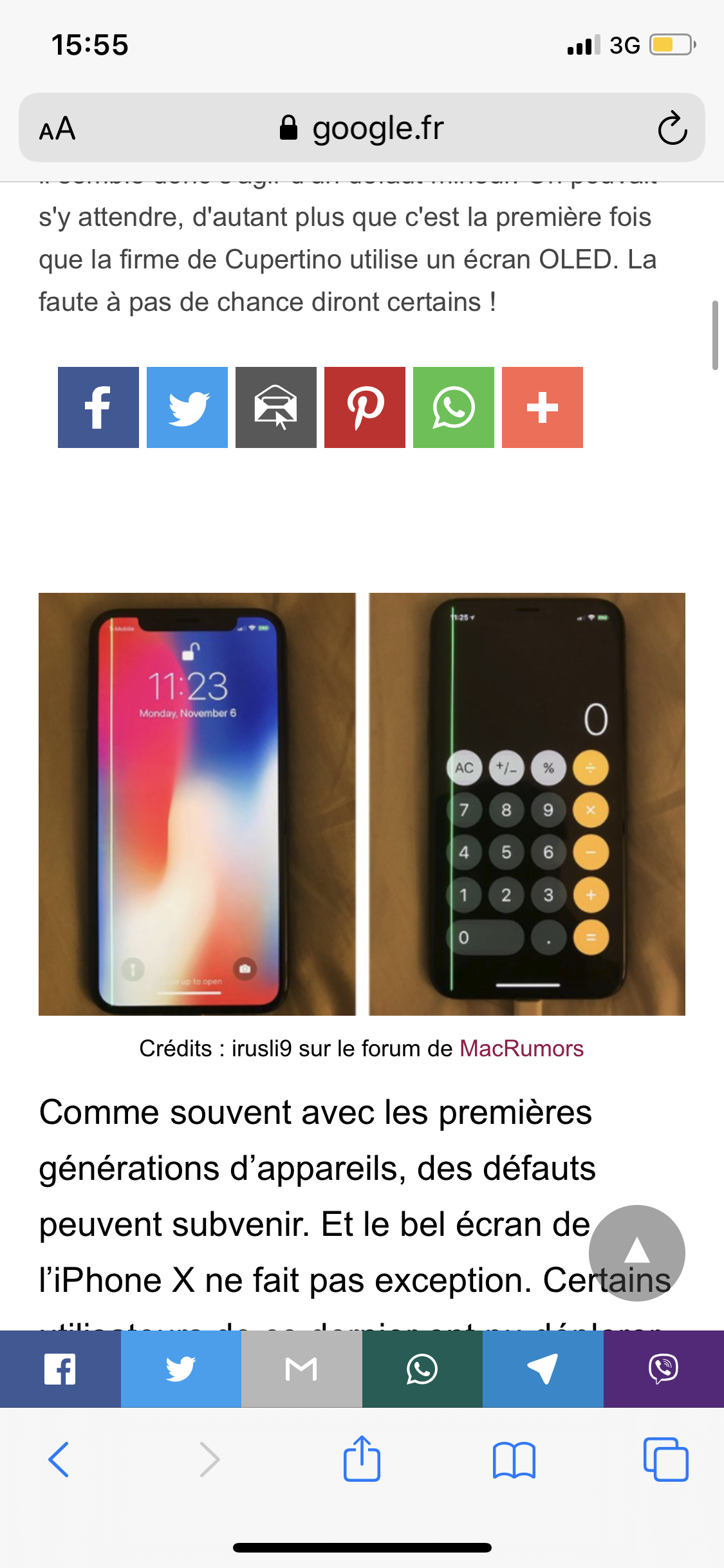Open the AA reader text options
Screen dimensions: 724x1568
(57, 129)
